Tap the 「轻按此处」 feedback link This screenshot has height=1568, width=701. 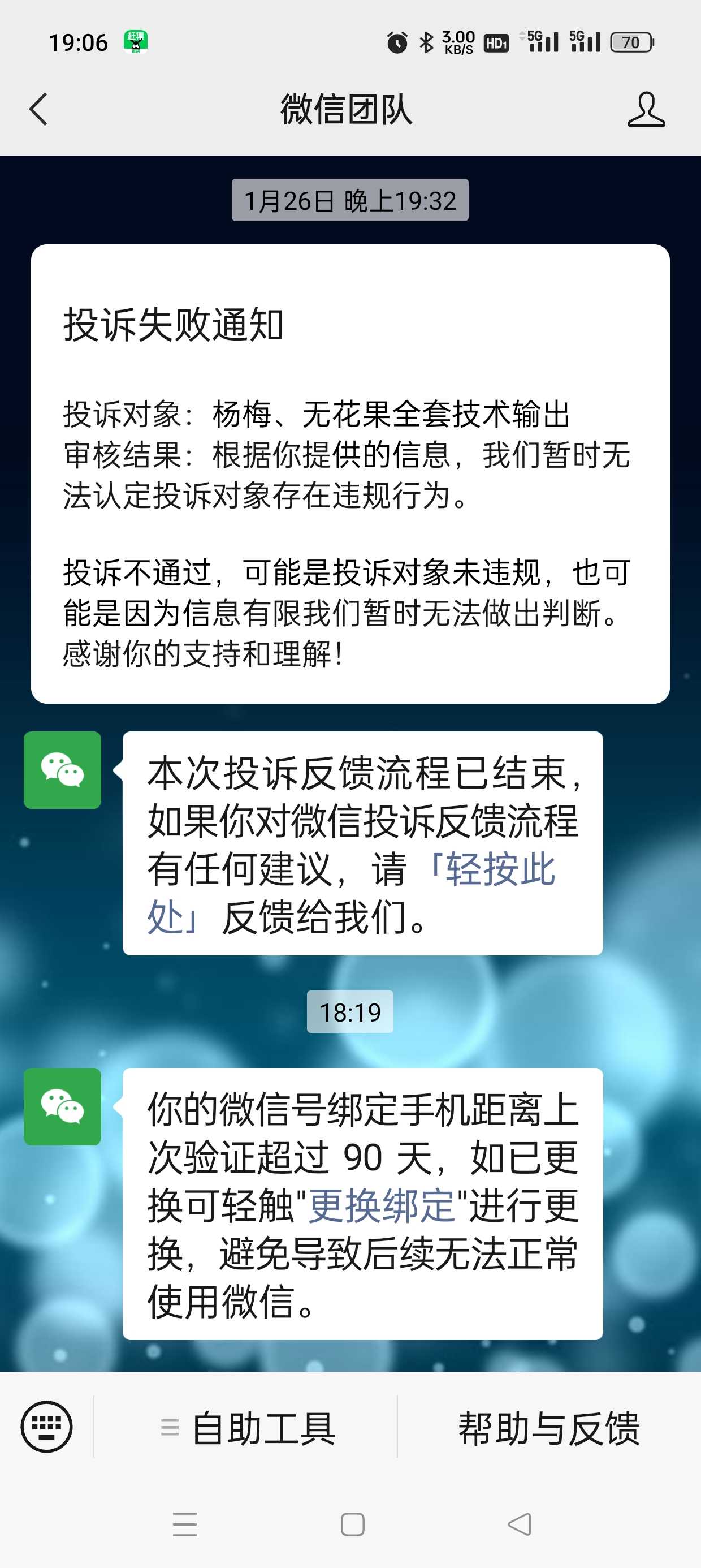click(351, 893)
